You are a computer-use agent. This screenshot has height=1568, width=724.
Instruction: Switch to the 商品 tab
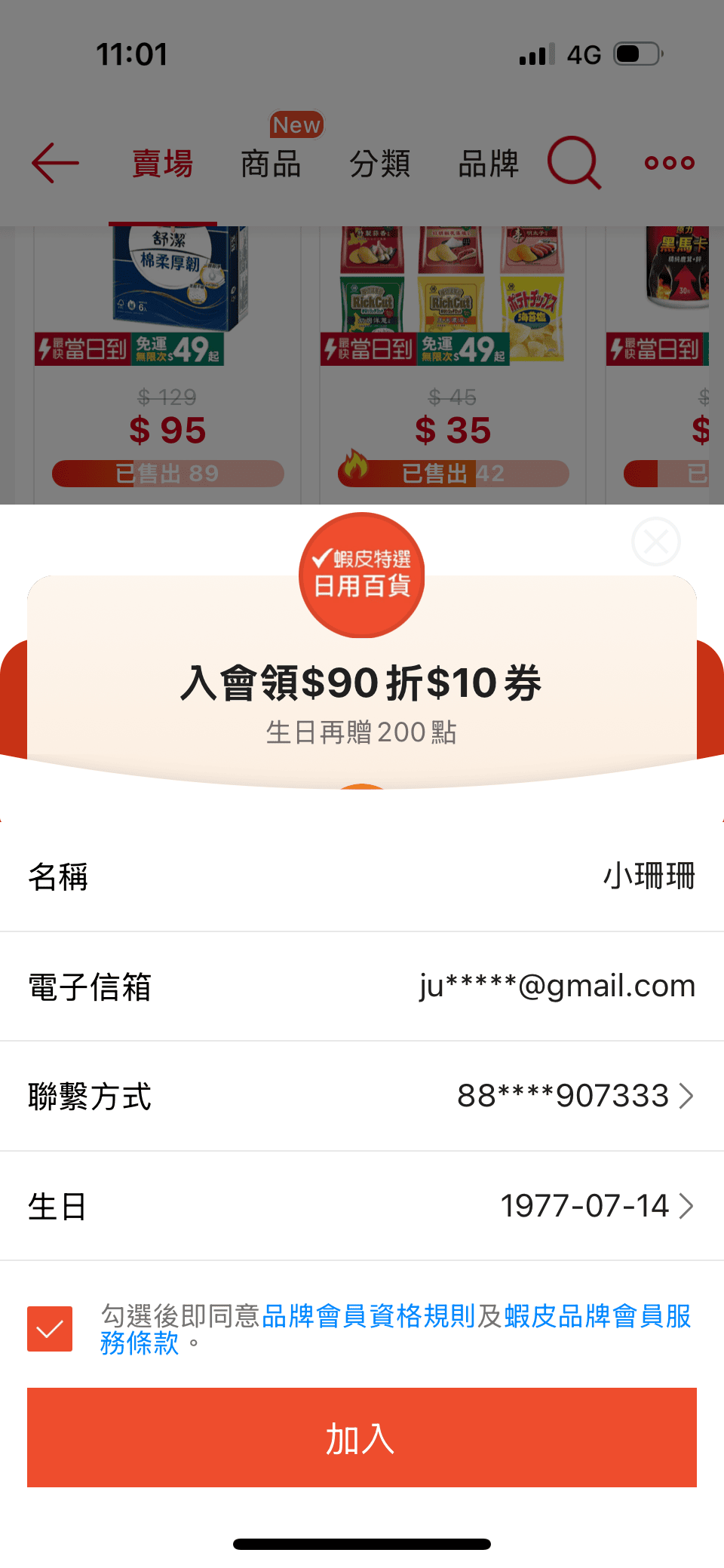[271, 163]
